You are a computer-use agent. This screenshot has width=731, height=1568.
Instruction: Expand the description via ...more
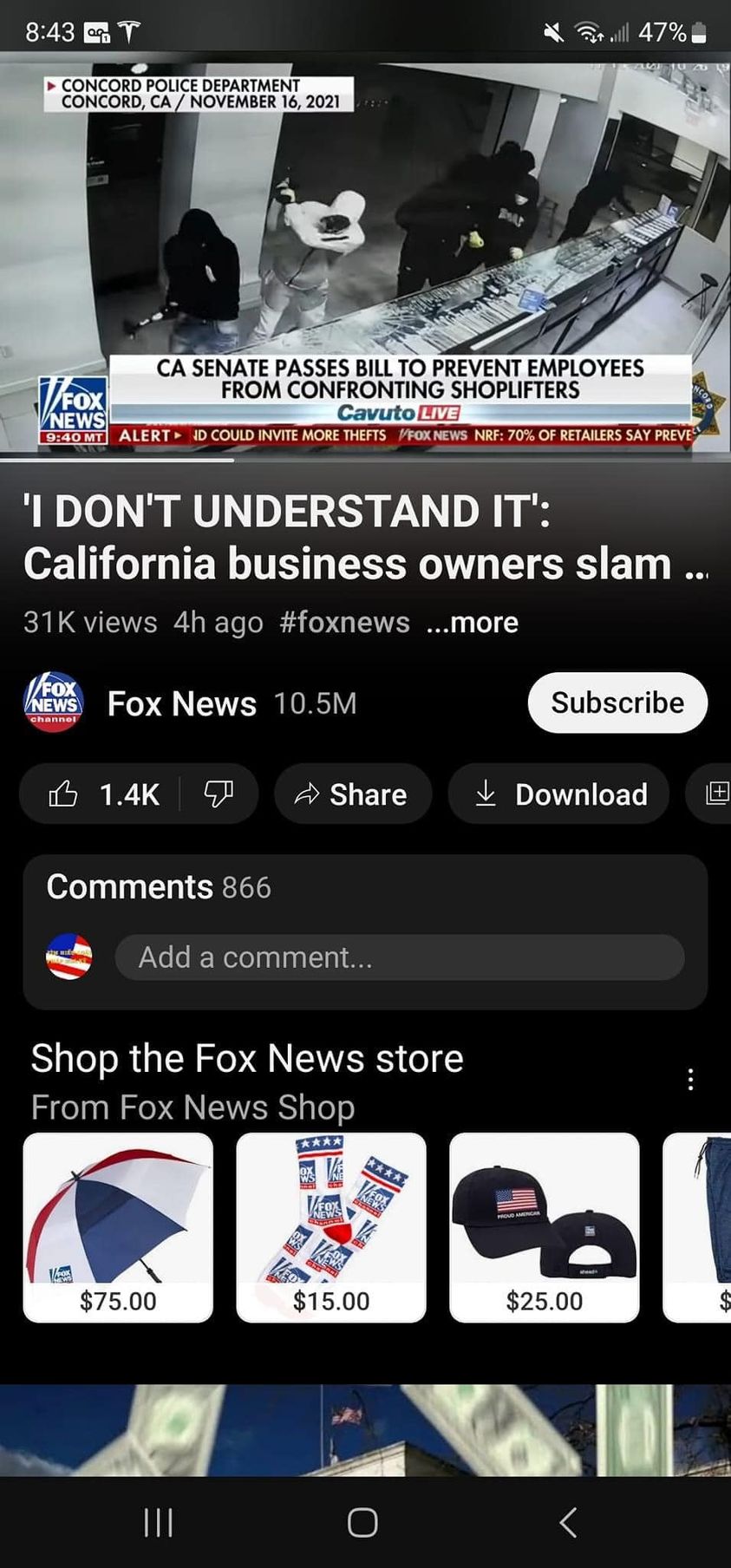(473, 623)
